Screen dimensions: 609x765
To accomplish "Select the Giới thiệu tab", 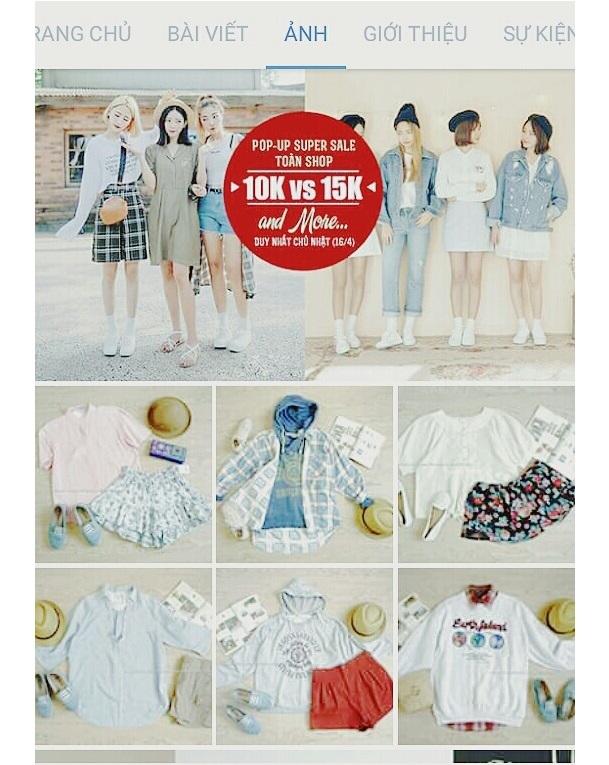I will coord(414,34).
